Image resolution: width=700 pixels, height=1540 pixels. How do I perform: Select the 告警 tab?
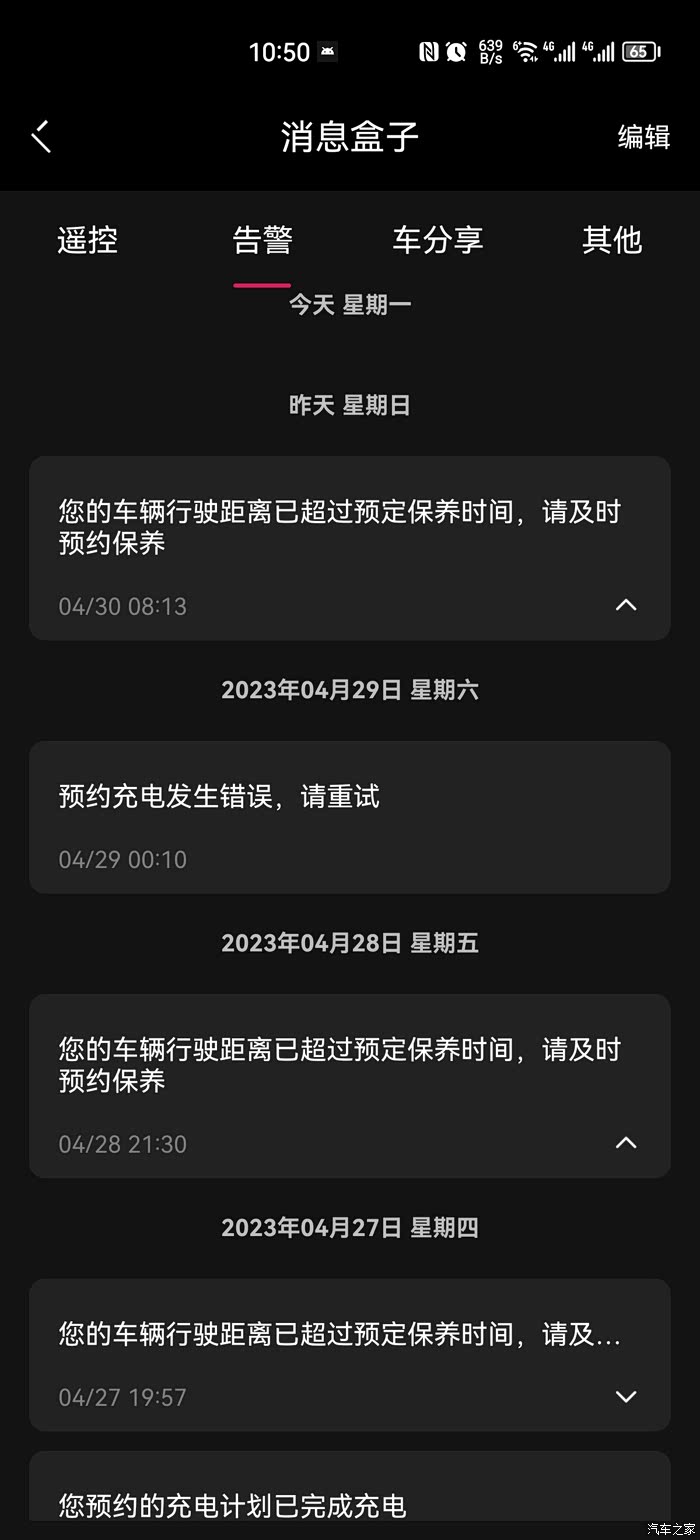click(x=262, y=240)
